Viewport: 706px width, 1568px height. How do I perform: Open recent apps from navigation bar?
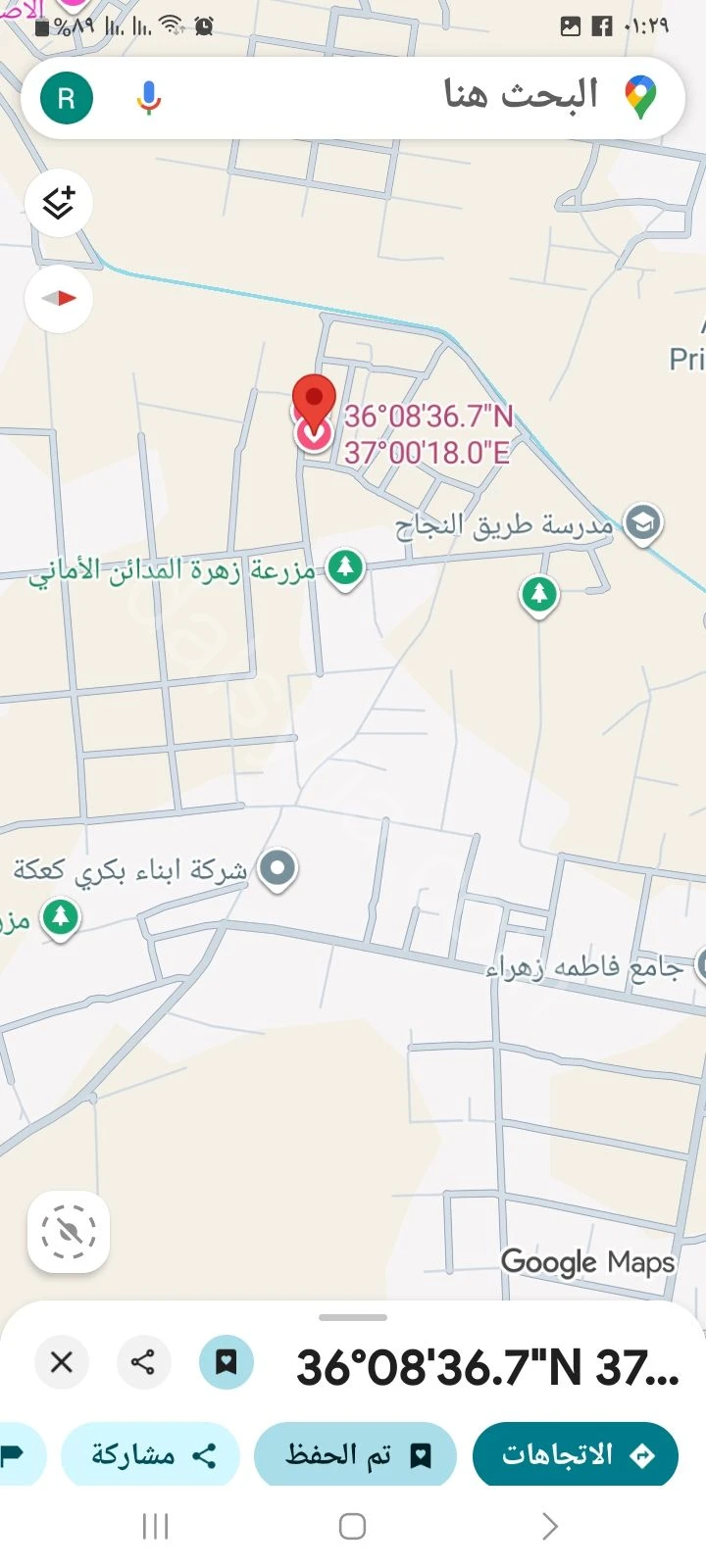pyautogui.click(x=156, y=1526)
